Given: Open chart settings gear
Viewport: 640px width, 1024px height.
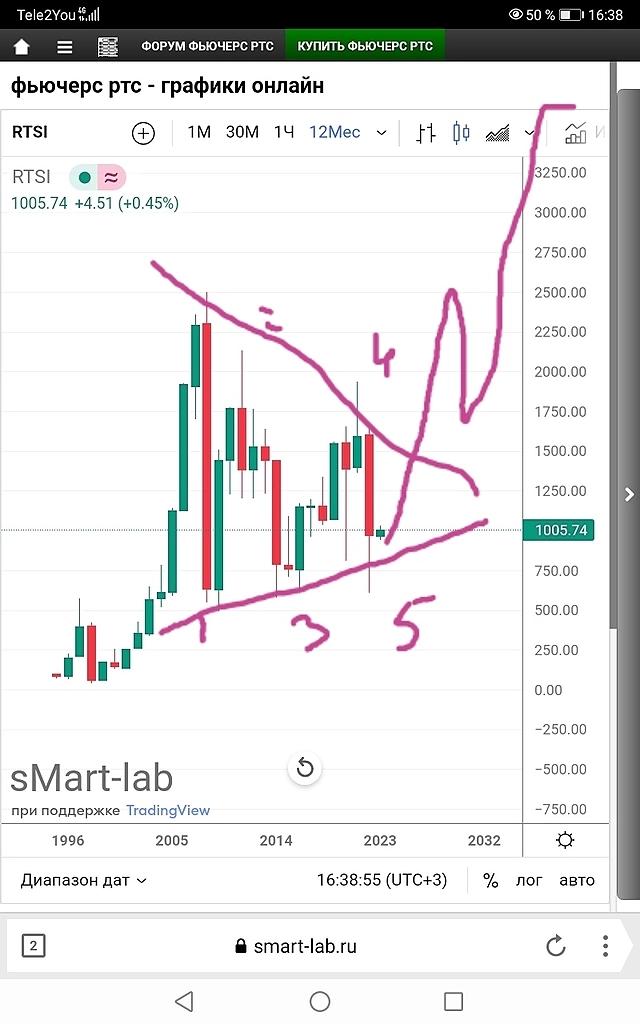Looking at the screenshot, I should (565, 840).
